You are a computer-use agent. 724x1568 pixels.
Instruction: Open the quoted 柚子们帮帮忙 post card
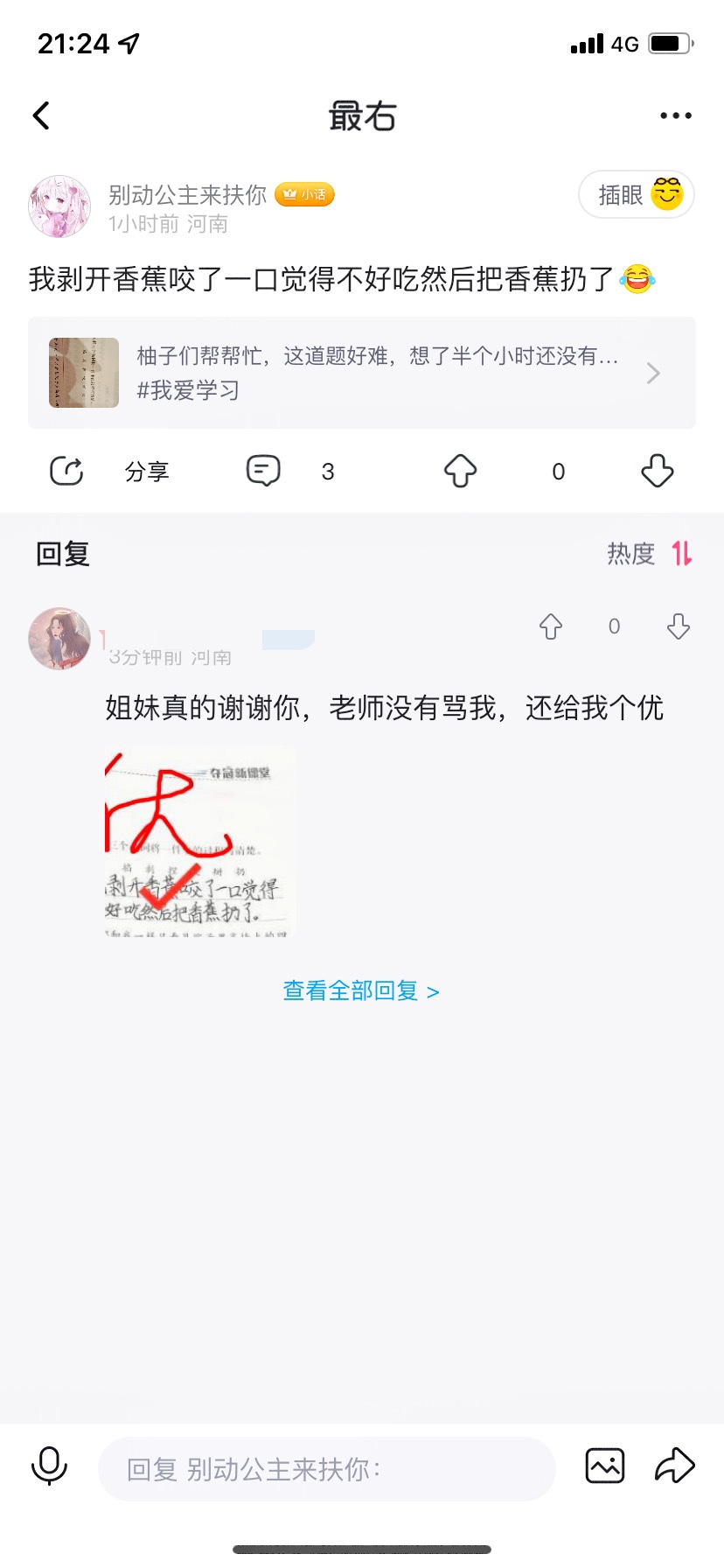[362, 373]
